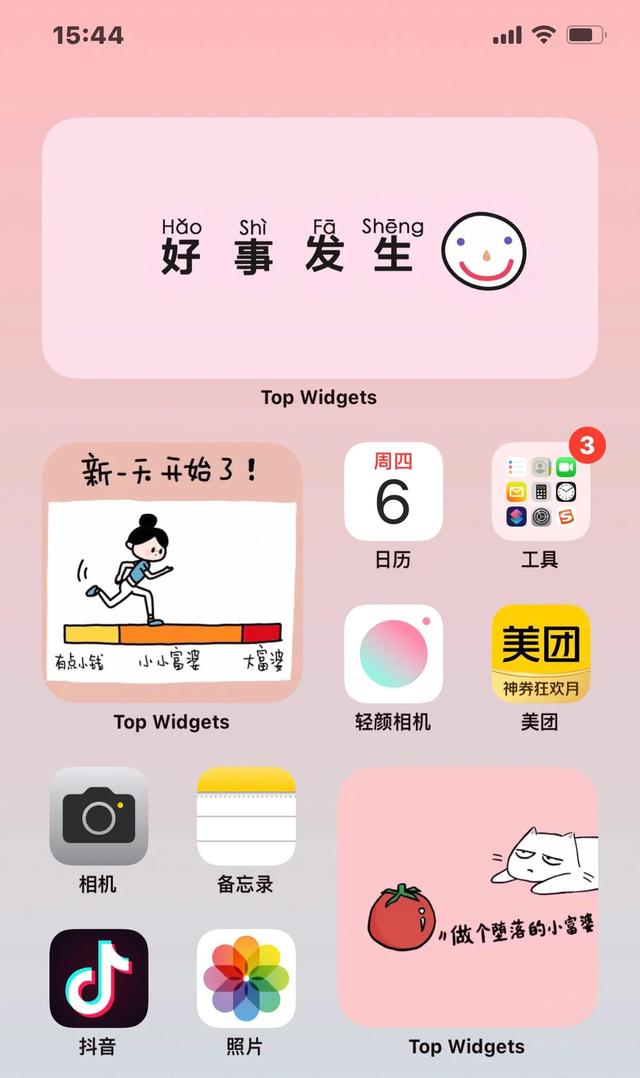Open the 日历 calendar app
This screenshot has width=640, height=1078.
393,492
